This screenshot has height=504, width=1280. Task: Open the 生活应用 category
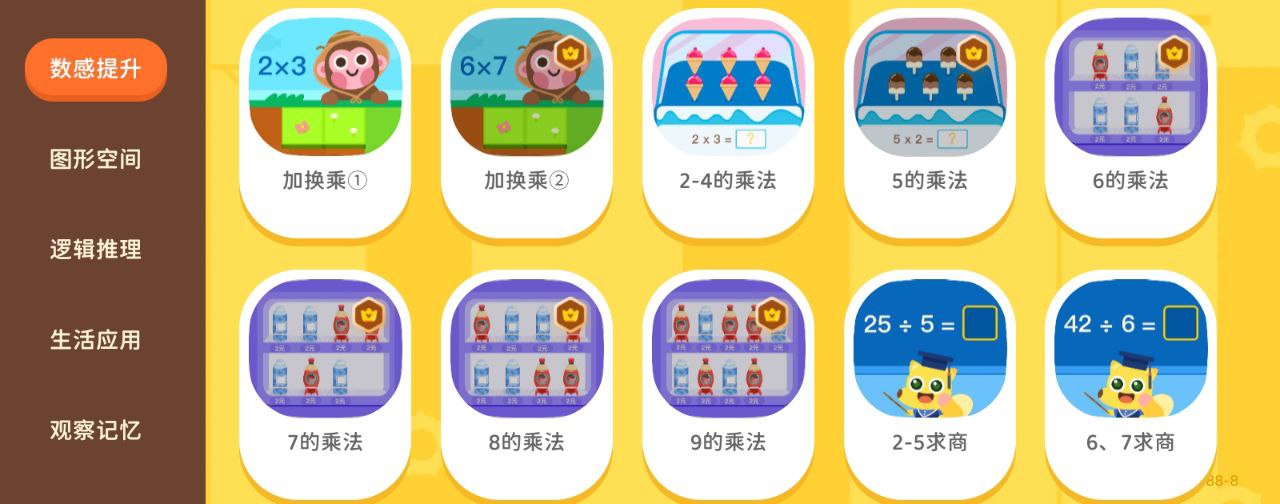96,340
